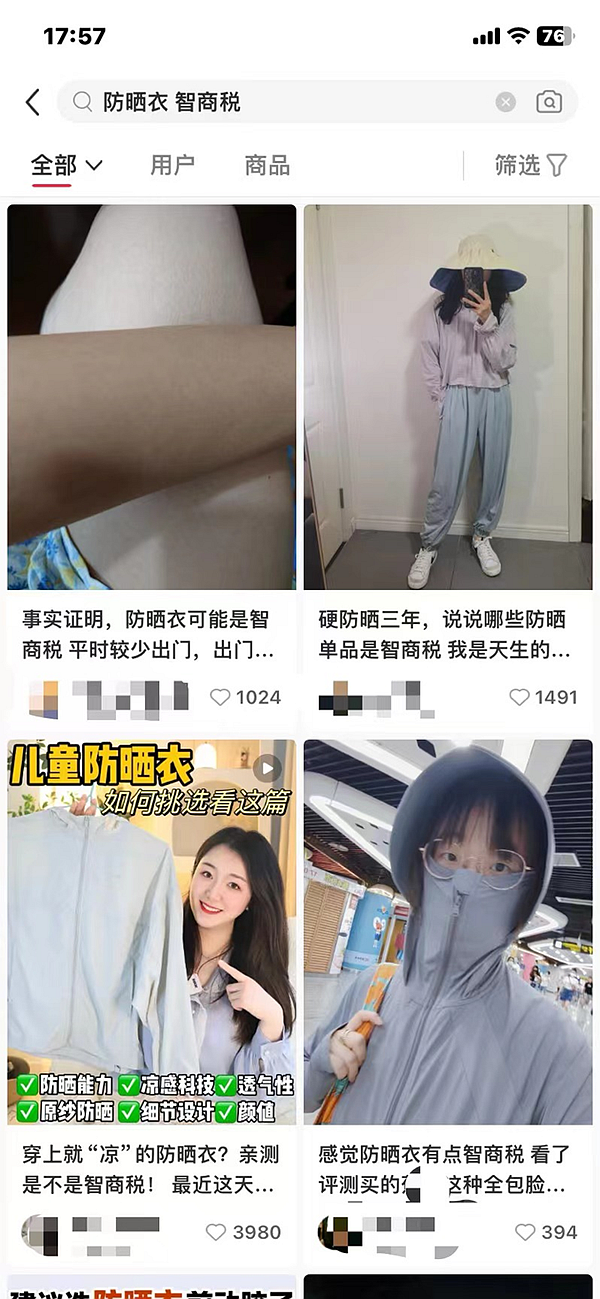Switch to the 商品 tab

tap(267, 165)
